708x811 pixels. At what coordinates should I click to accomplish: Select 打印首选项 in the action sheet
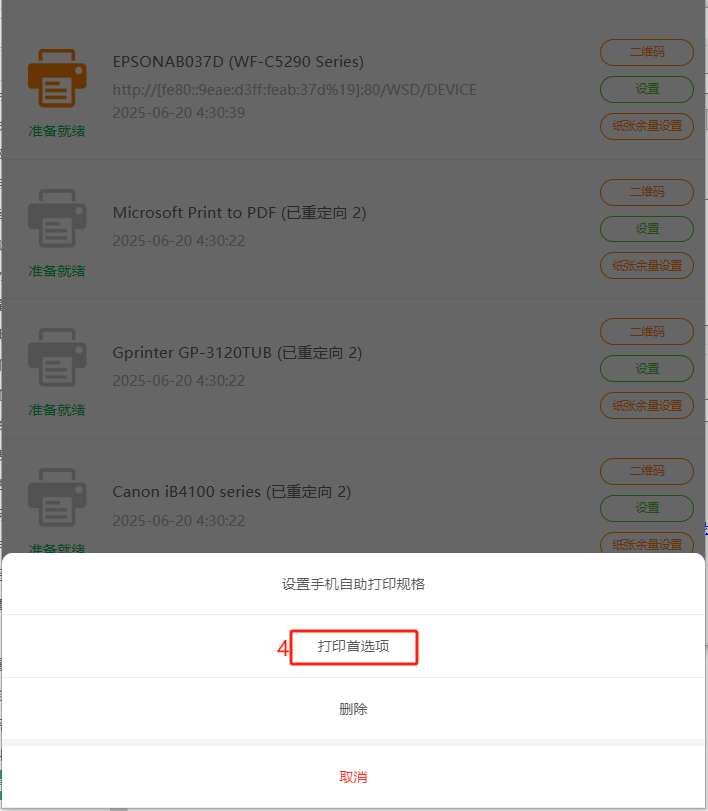pos(353,647)
